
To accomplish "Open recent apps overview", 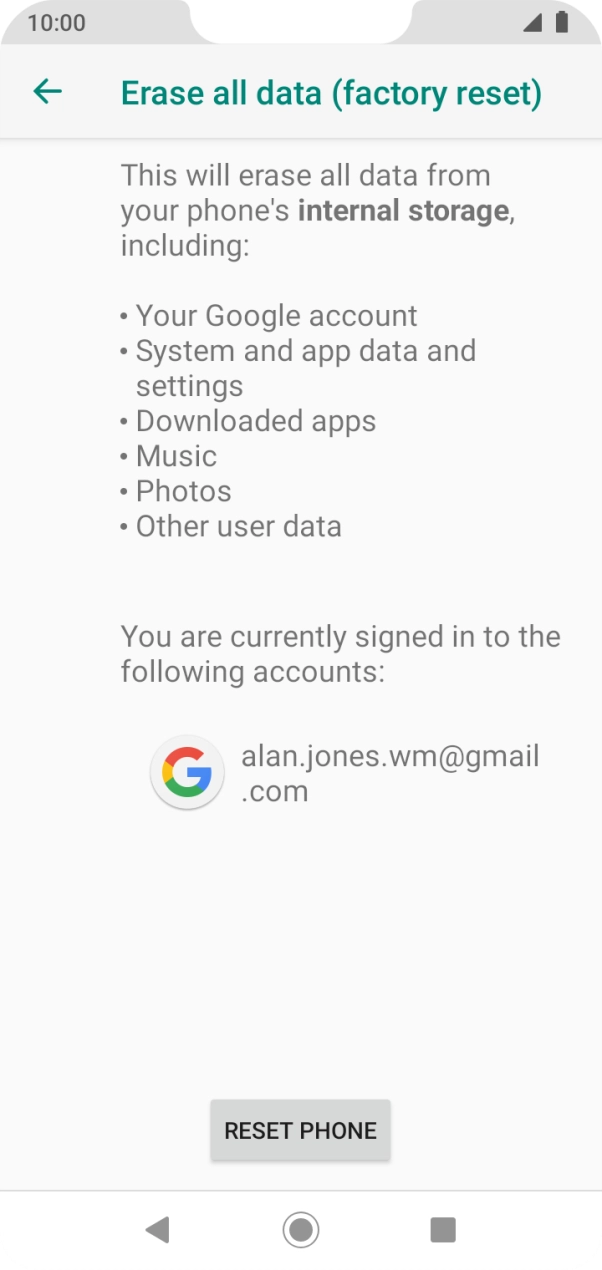I will point(443,1229).
